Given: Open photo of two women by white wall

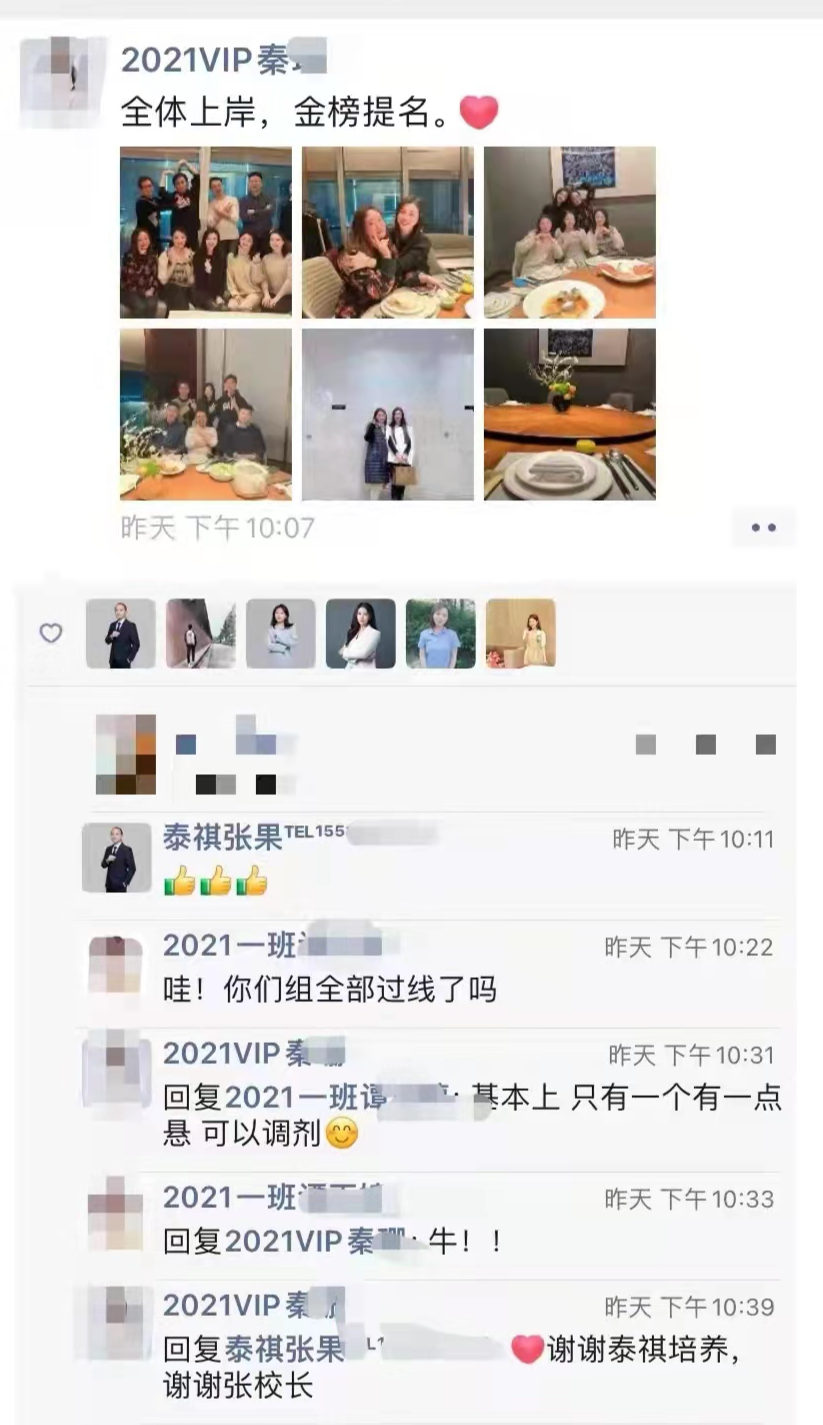Looking at the screenshot, I should [x=388, y=414].
